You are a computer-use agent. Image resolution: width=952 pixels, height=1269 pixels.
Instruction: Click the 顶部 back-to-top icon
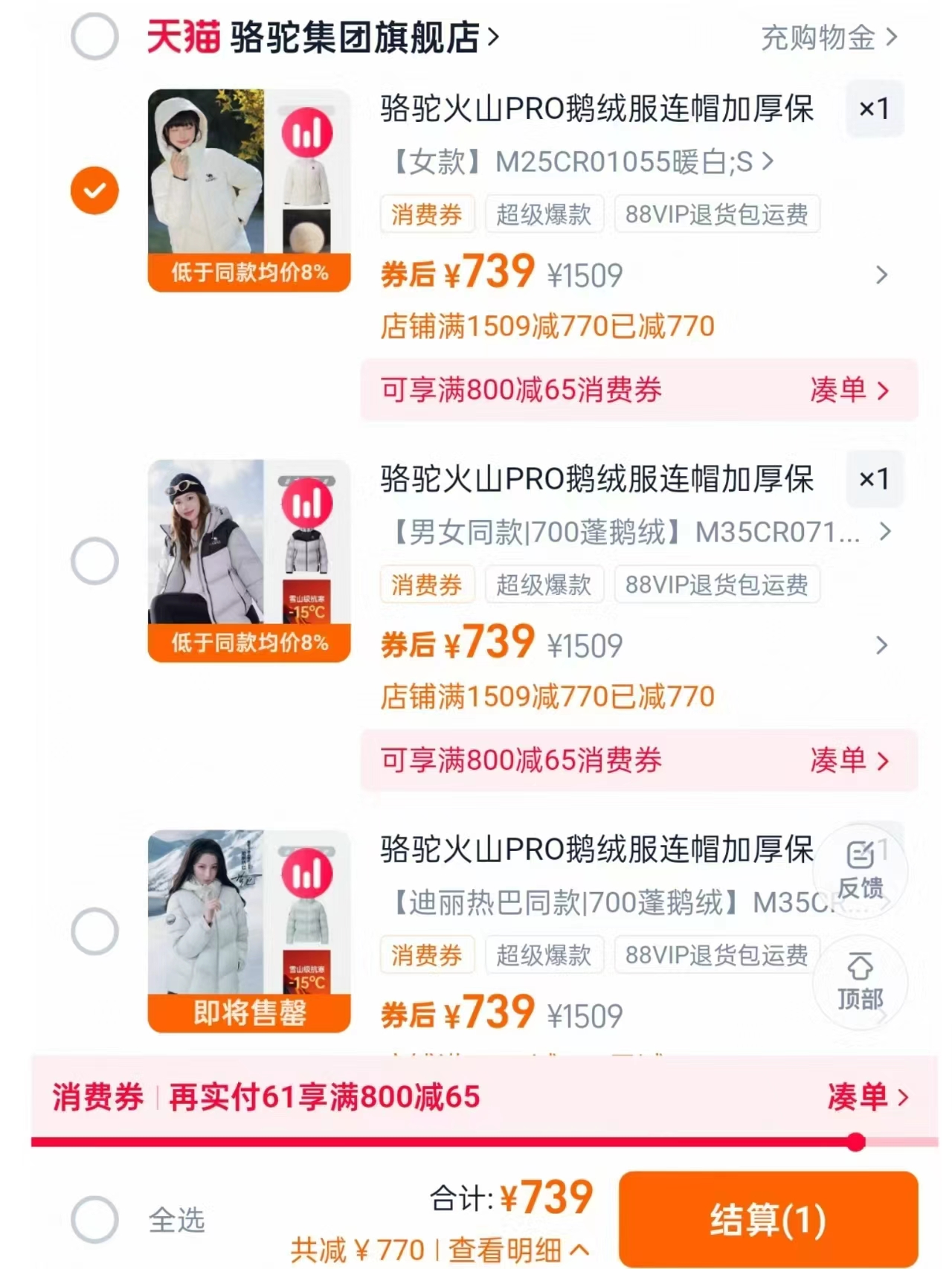pos(859,982)
